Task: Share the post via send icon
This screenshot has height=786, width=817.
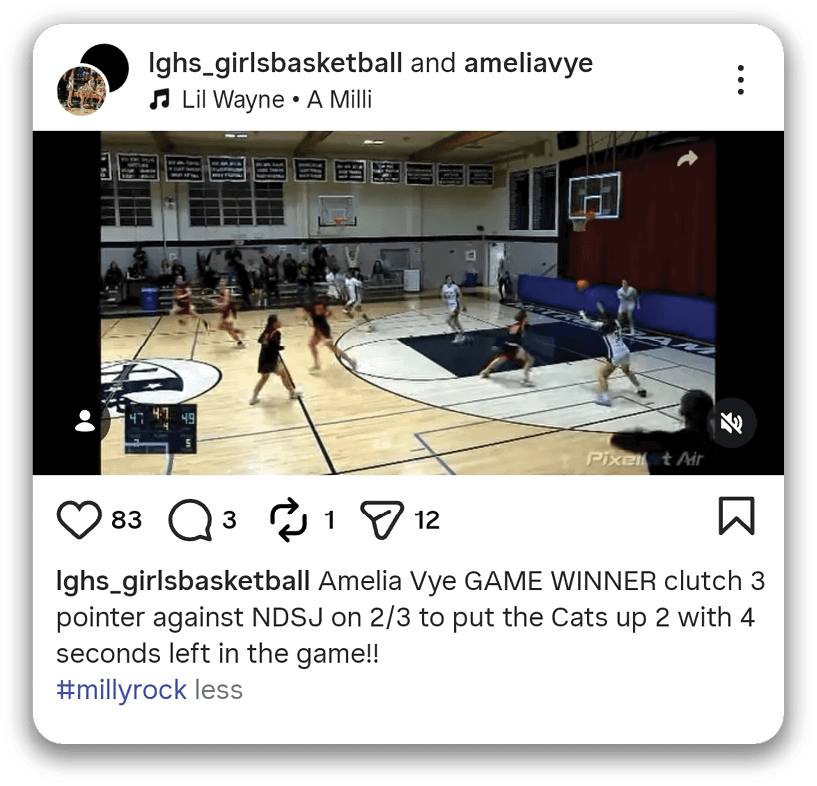Action: pos(383,520)
